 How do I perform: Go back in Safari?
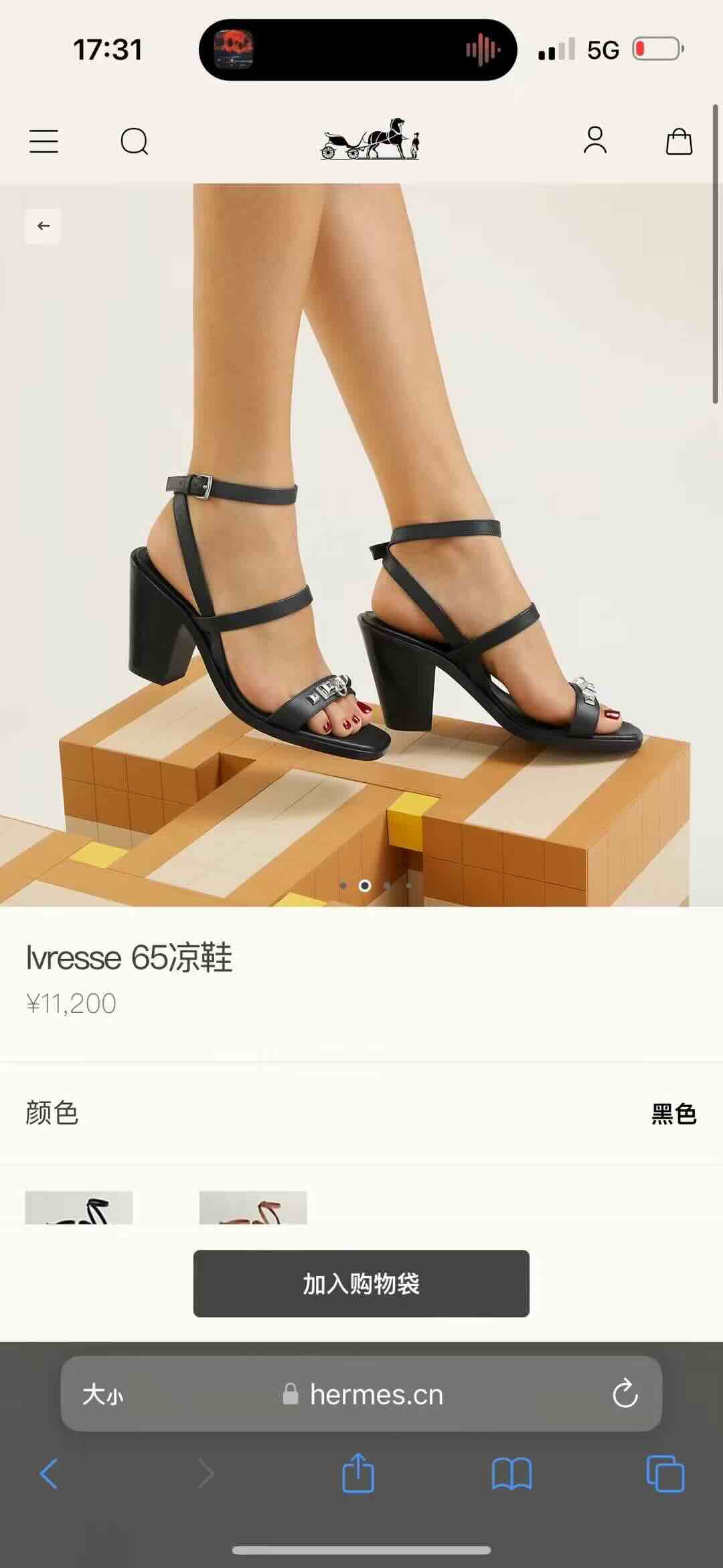[49, 1474]
